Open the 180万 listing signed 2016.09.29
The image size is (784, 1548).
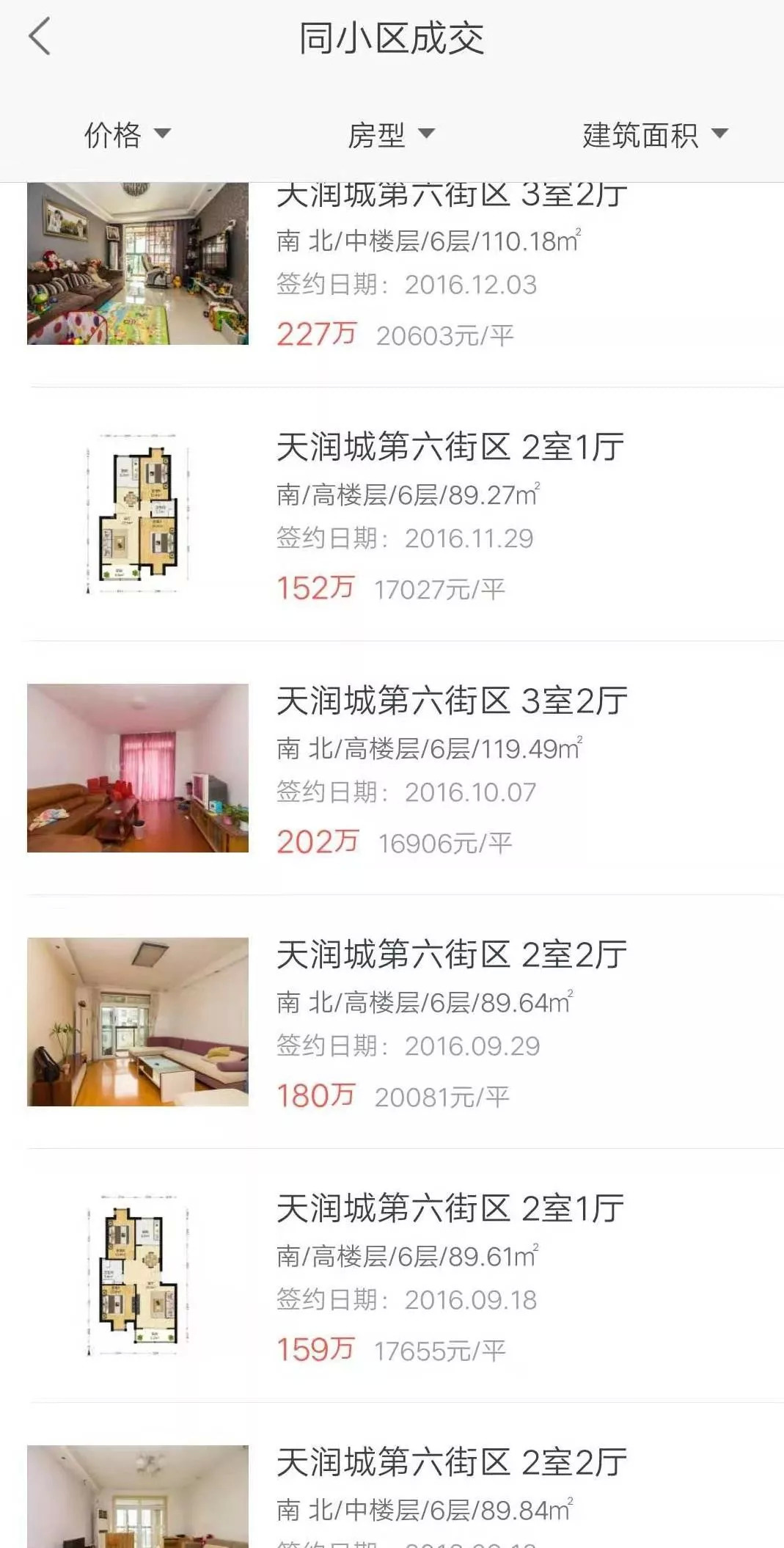[392, 1022]
